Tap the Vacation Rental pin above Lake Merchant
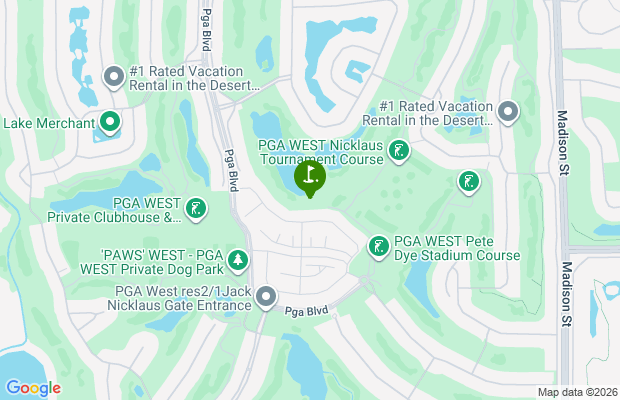Viewport: 620px width, 400px height. [x=113, y=76]
